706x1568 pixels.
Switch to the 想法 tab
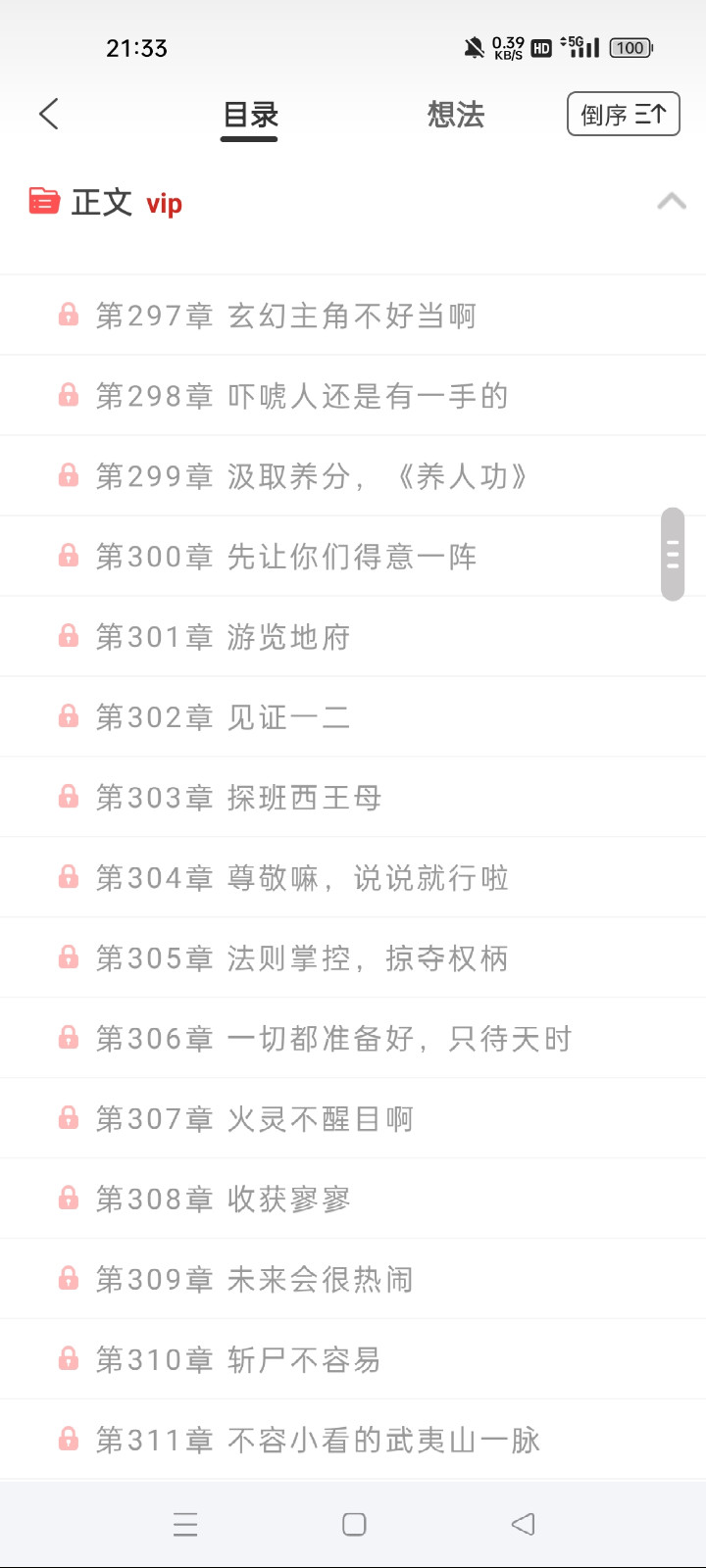(456, 115)
